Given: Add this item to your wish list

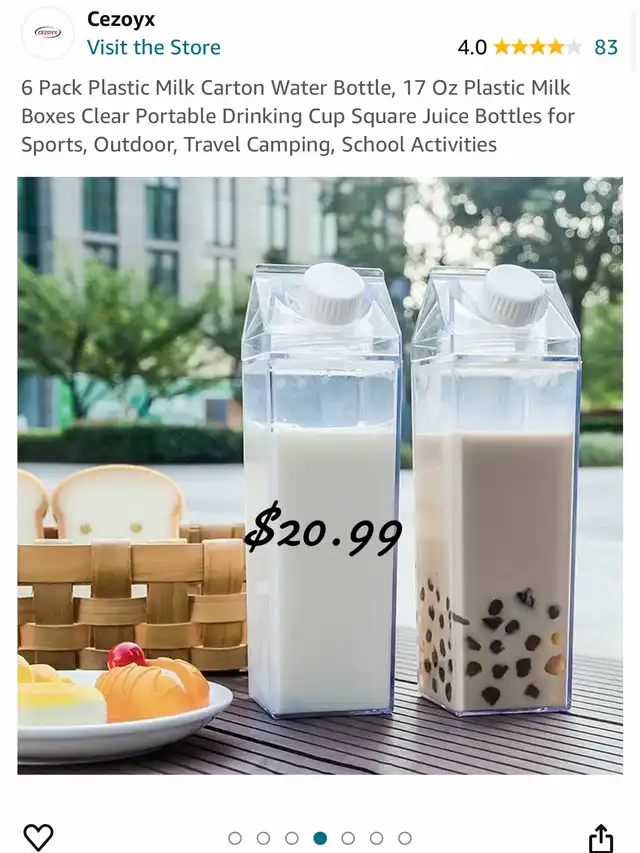Looking at the screenshot, I should pos(38,837).
